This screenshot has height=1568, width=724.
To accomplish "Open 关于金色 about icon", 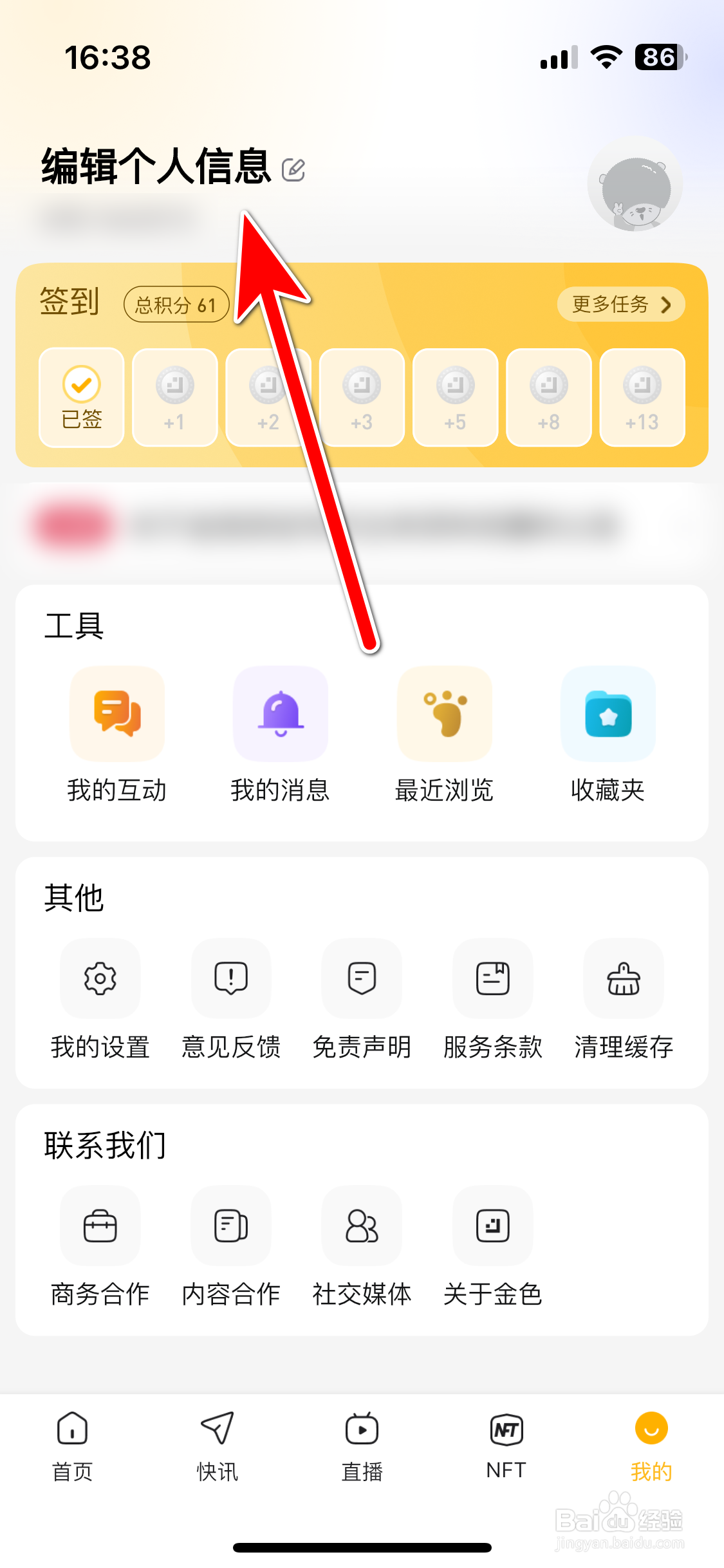I will click(x=492, y=1226).
